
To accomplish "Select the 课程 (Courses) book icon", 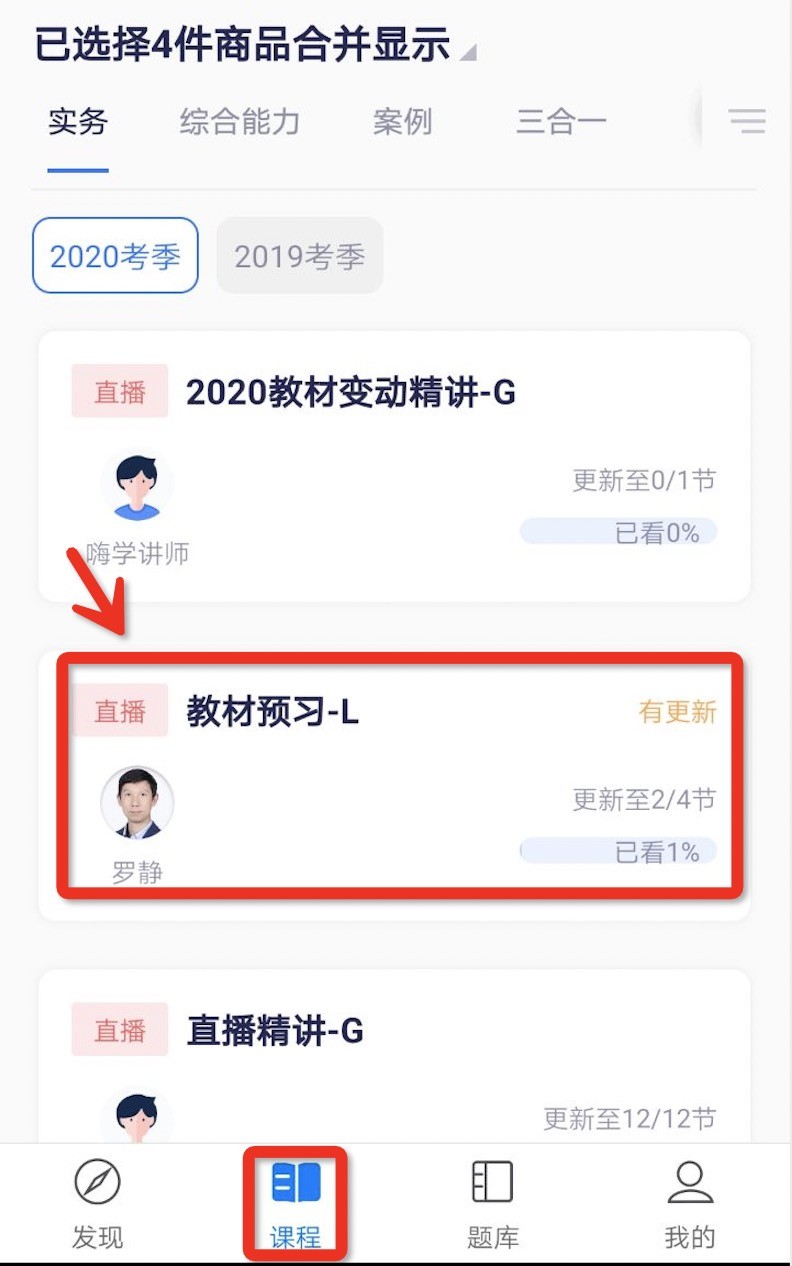I will pyautogui.click(x=295, y=1199).
